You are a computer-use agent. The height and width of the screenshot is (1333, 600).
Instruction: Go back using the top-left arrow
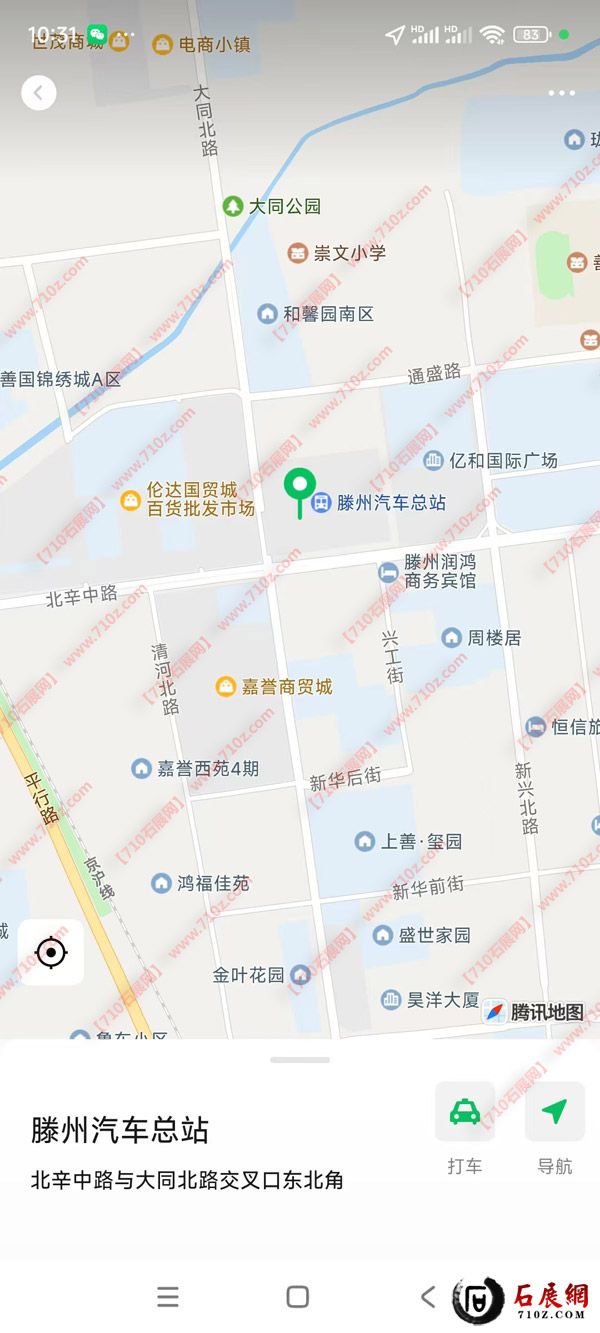pos(39,93)
